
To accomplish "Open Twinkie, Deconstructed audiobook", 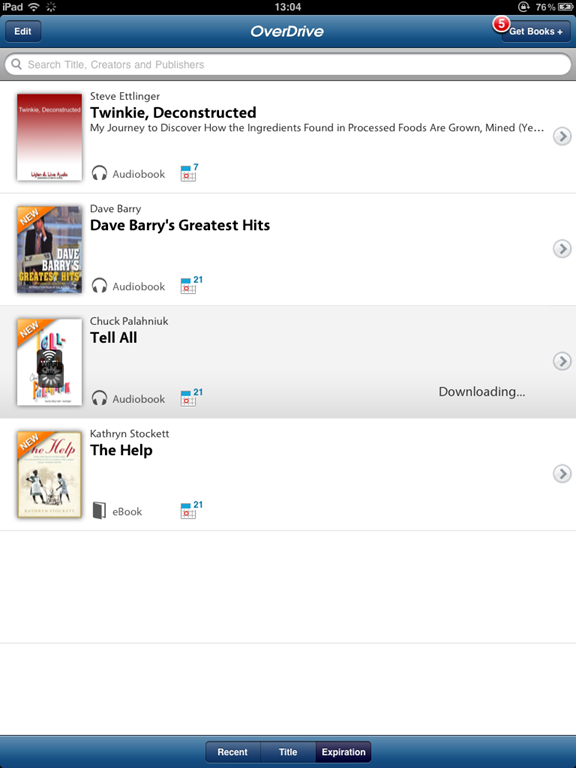I will 288,137.
